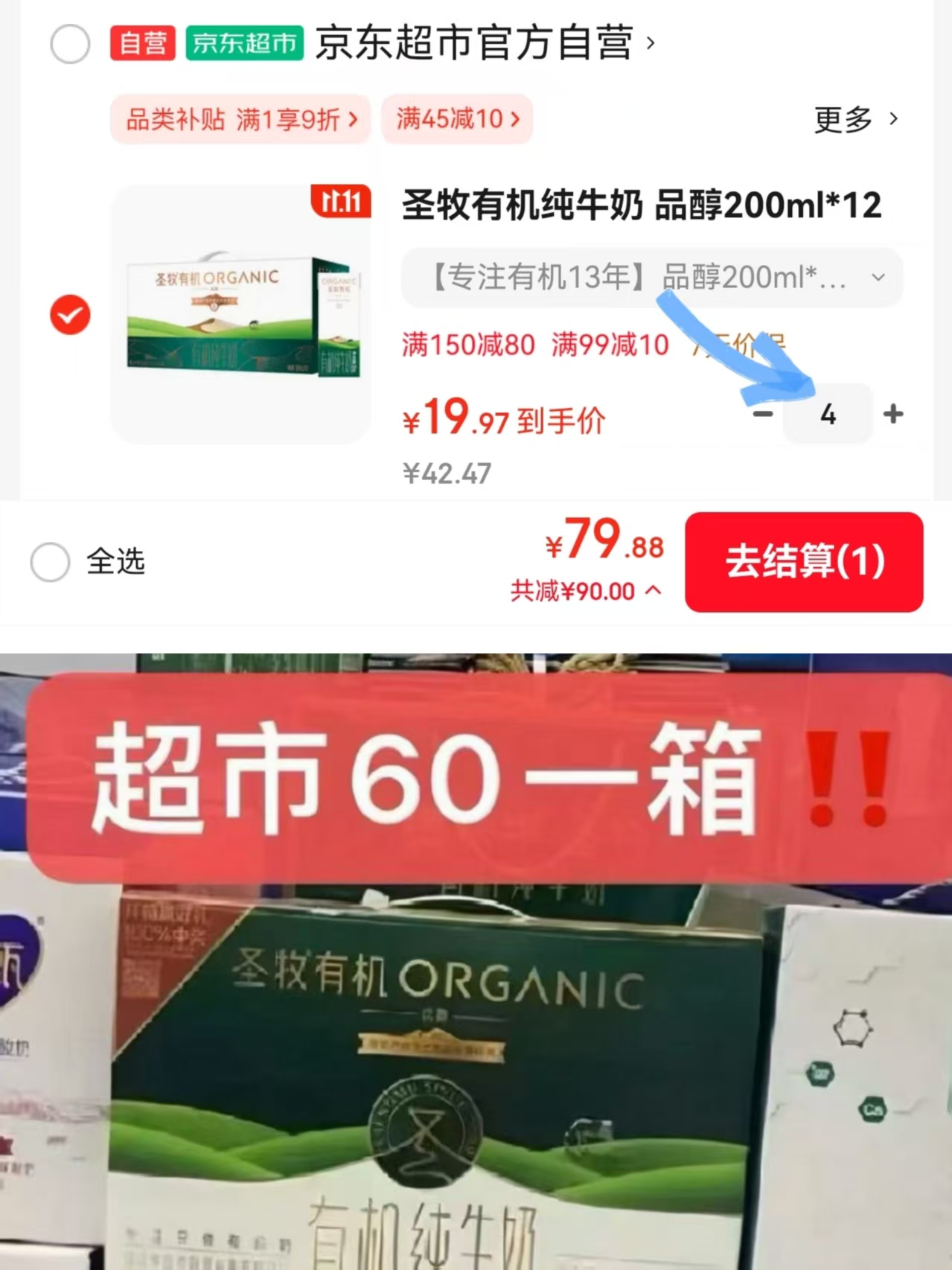Deselect the checked product selection circle
Screen dimensions: 952x1270
(x=70, y=314)
